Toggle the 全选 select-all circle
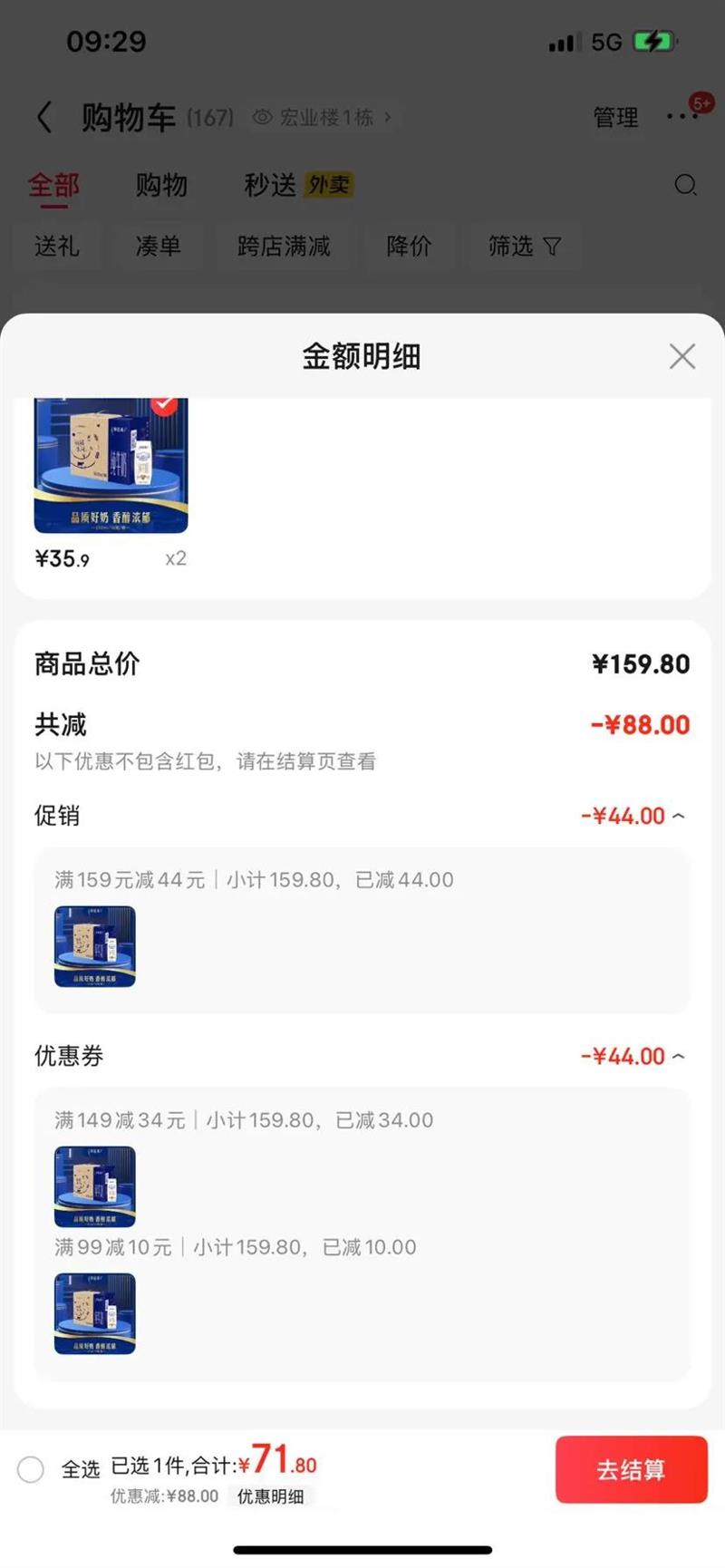Viewport: 725px width, 1568px height. [31, 1469]
